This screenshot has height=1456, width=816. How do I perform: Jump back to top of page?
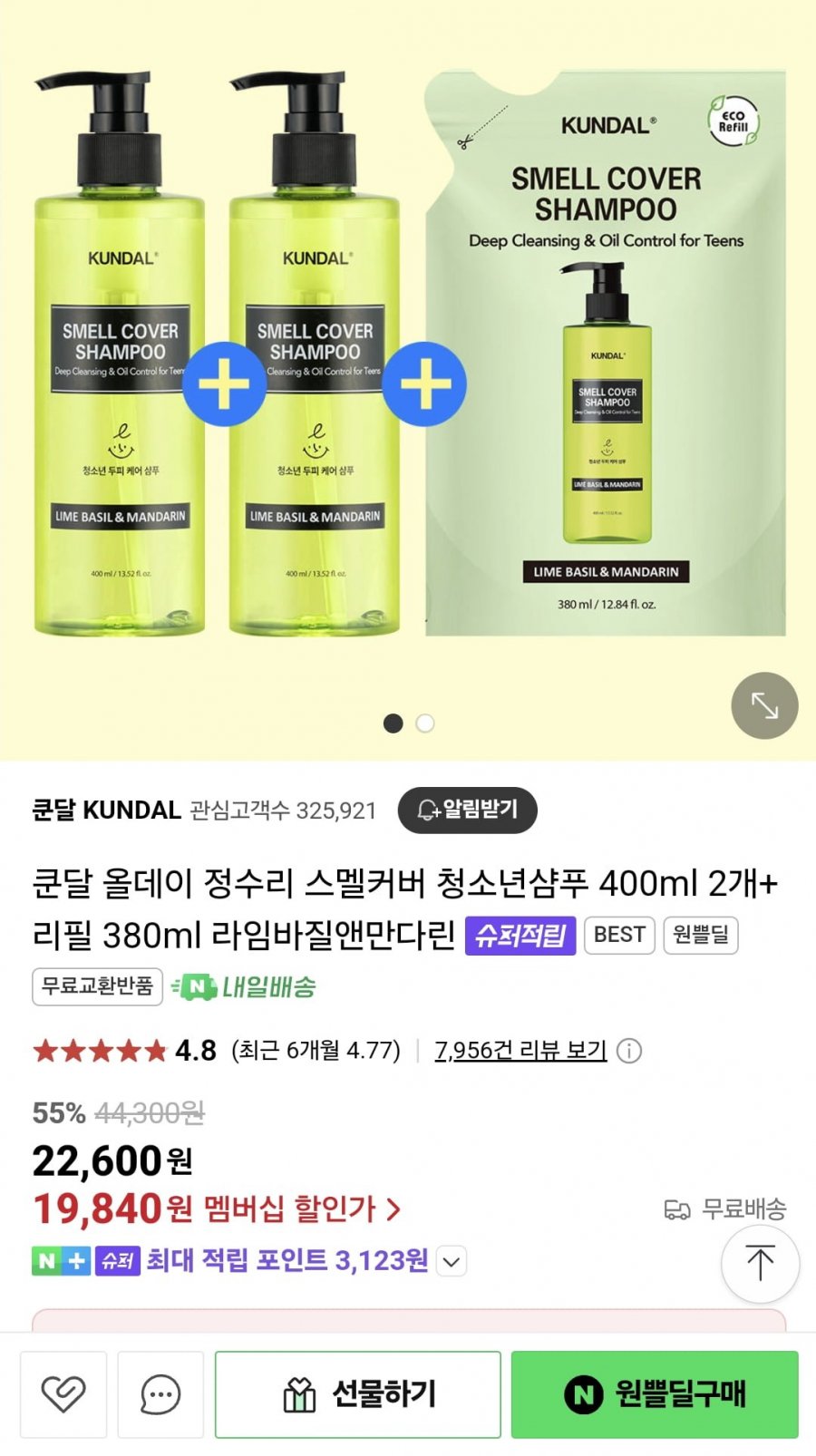click(x=760, y=1263)
